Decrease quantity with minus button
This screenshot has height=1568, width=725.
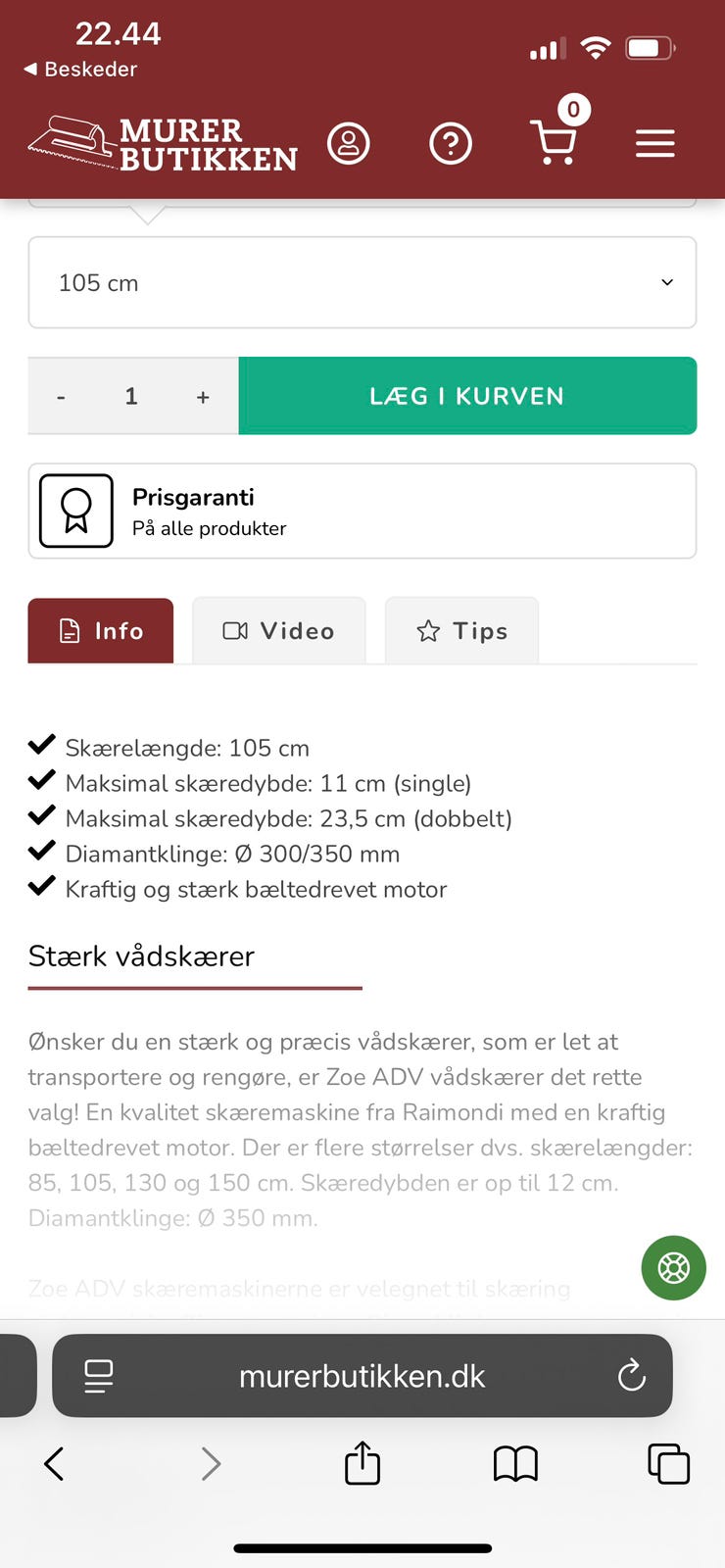pos(61,397)
